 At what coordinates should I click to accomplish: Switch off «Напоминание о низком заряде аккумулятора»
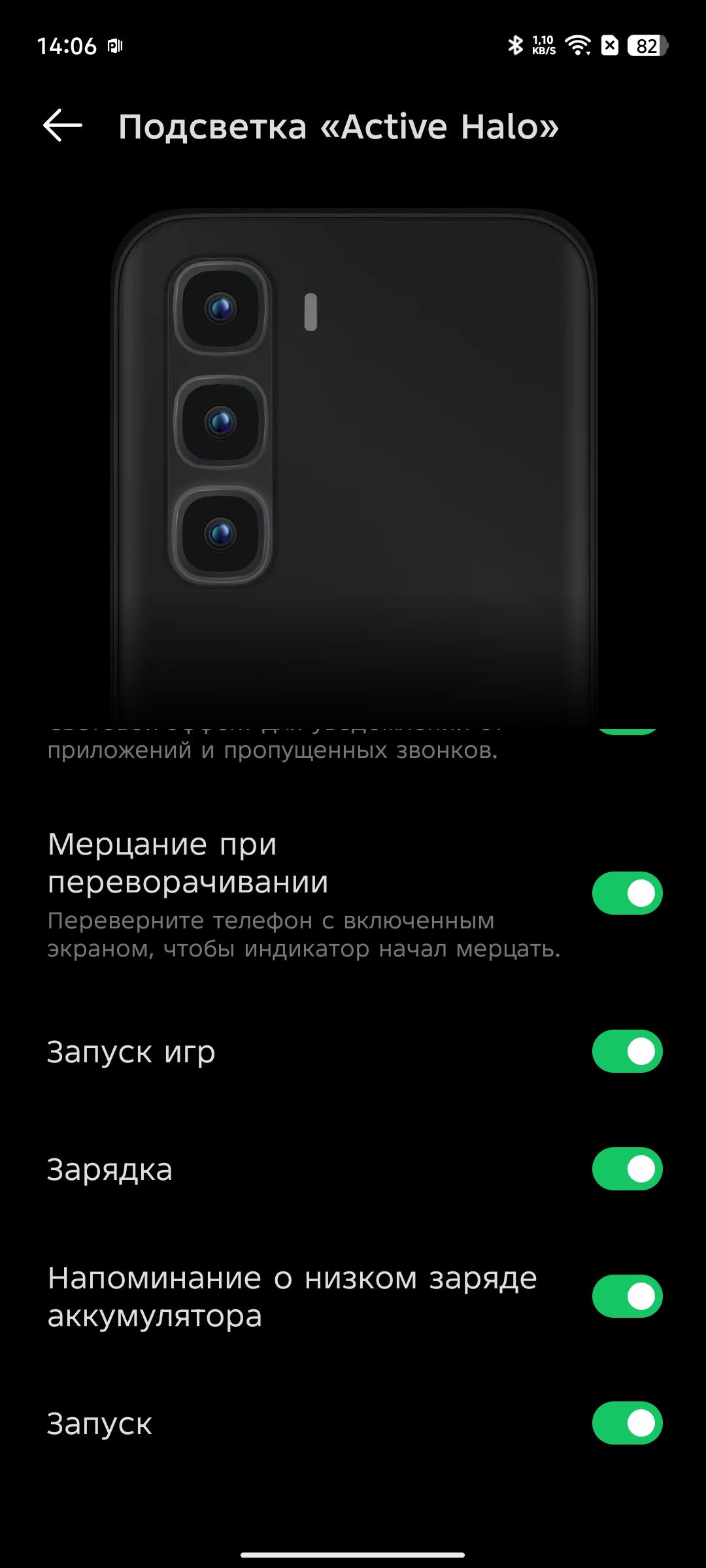627,1296
